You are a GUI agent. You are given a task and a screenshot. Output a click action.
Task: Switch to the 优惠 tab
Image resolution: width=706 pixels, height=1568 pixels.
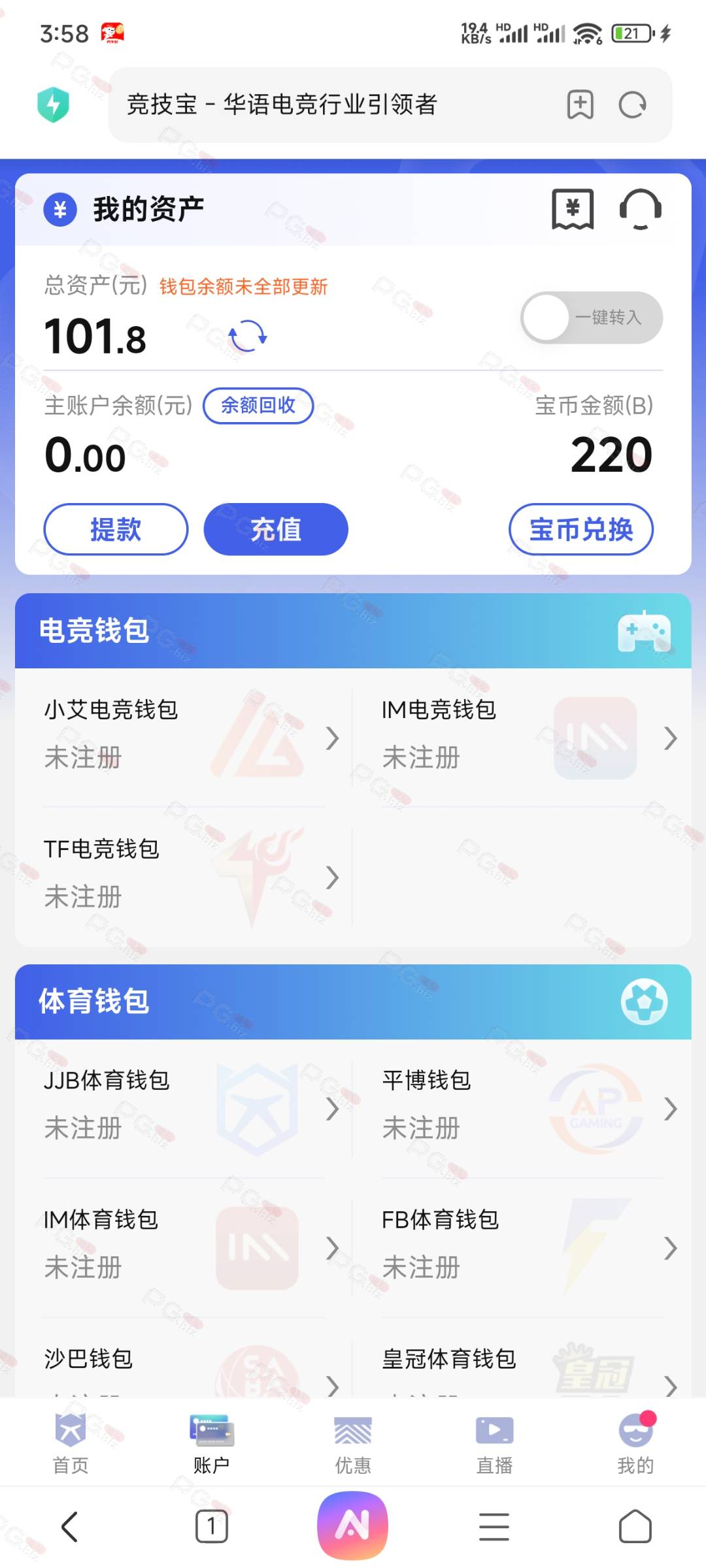[x=353, y=1443]
